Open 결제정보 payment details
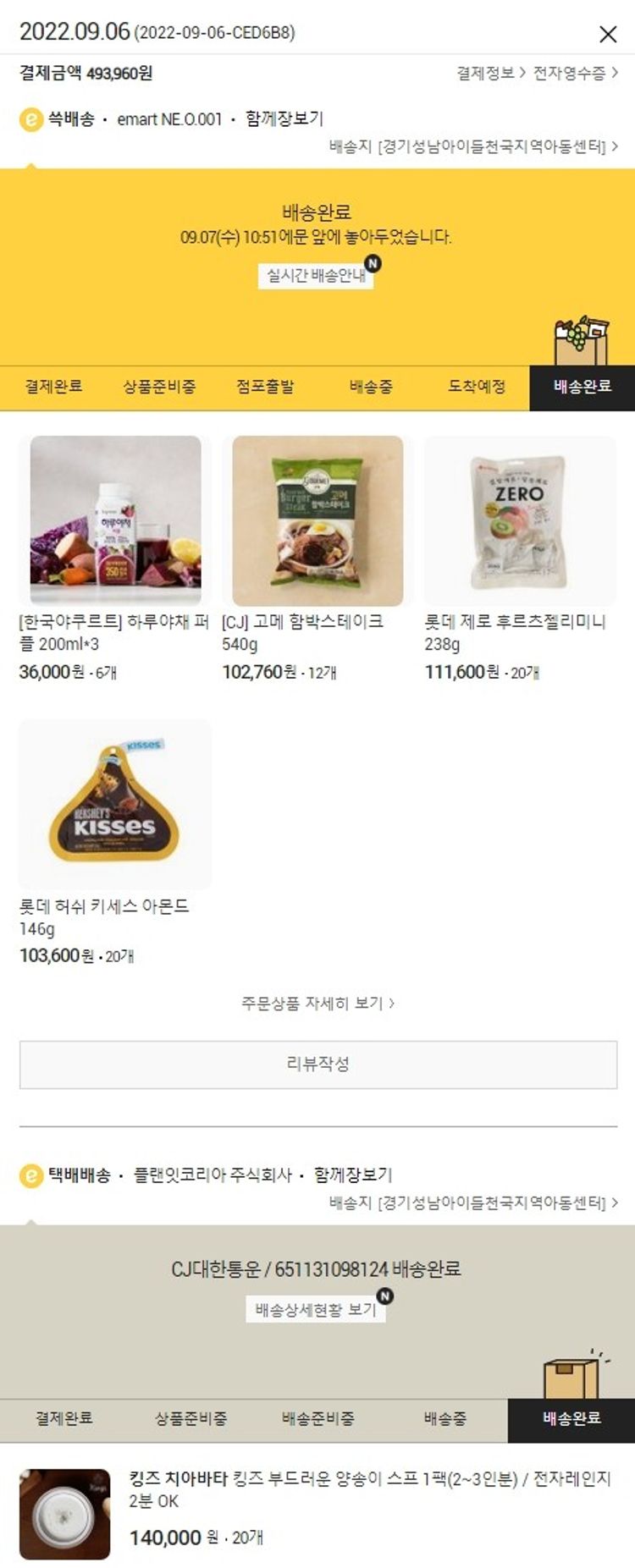This screenshot has height=1568, width=635. click(490, 74)
